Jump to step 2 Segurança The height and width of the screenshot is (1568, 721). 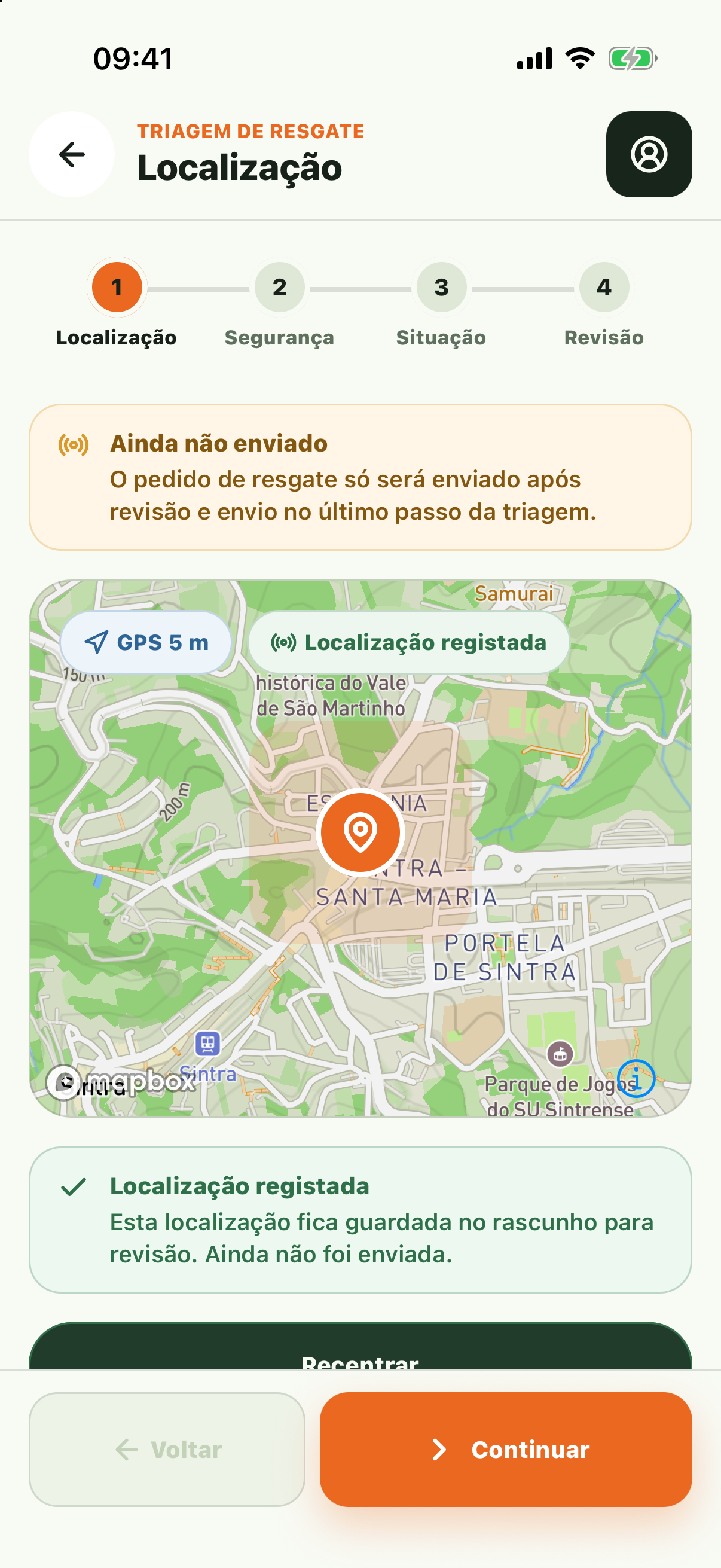[x=279, y=304]
